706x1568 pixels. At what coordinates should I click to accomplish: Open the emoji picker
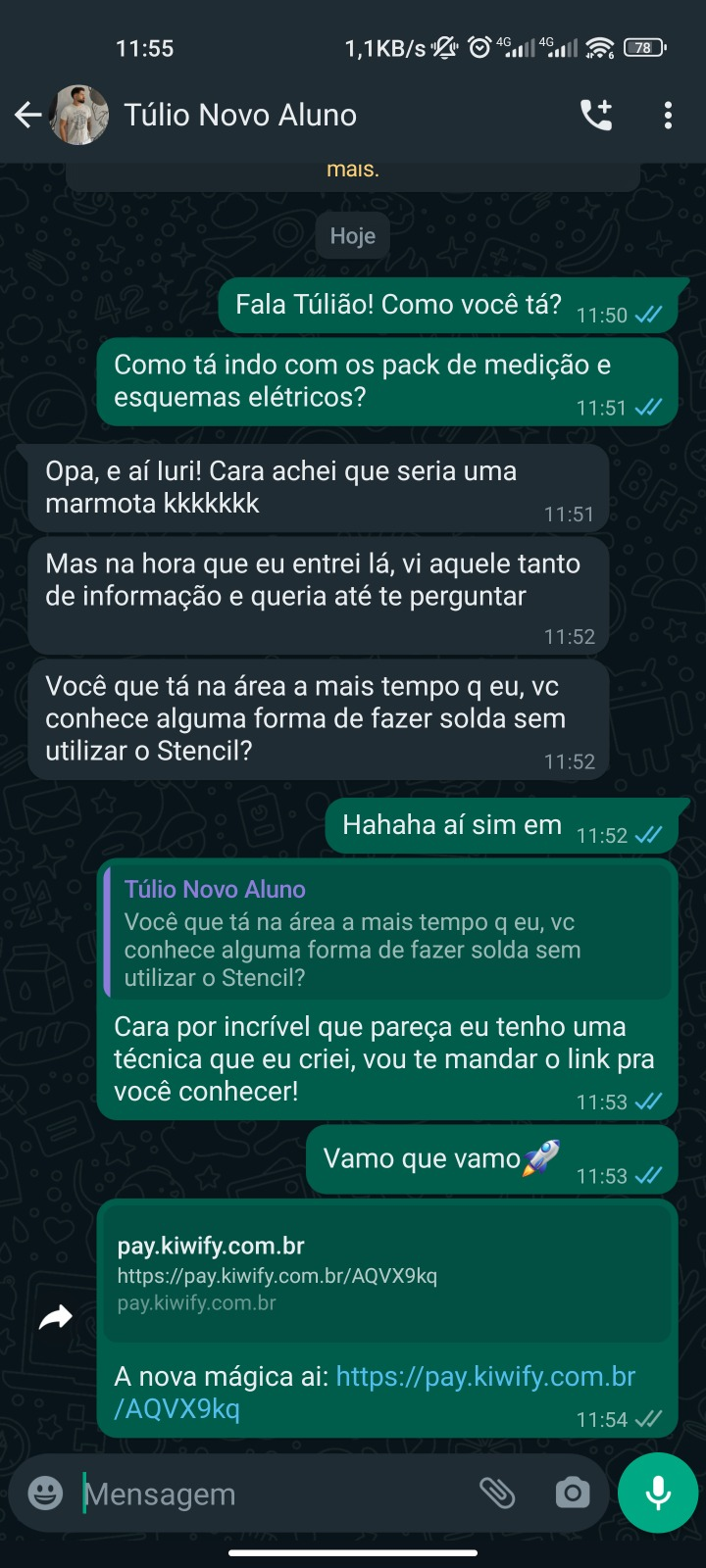click(45, 1494)
